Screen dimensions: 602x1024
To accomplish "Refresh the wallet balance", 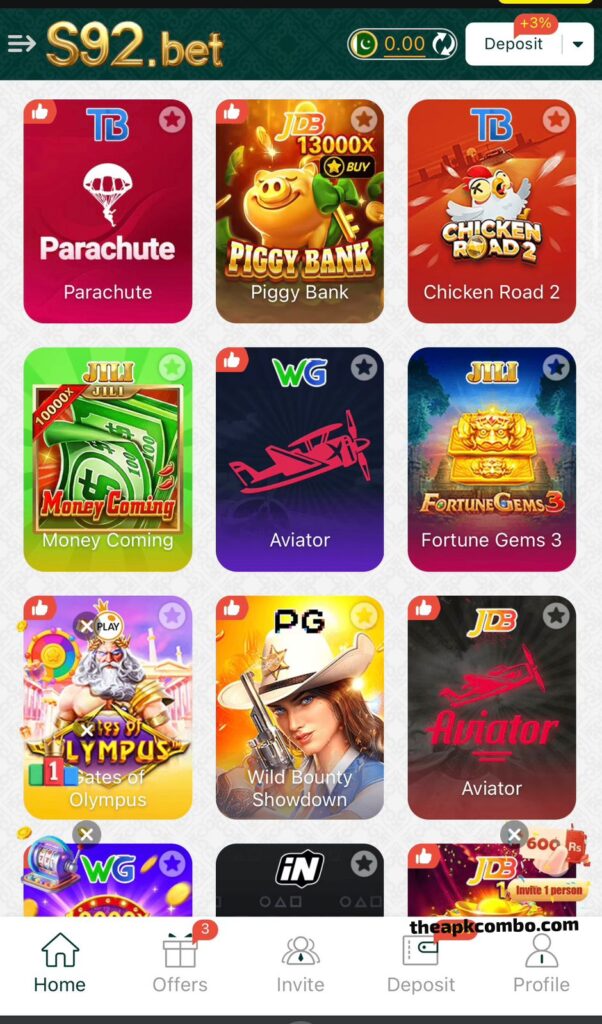I will click(443, 44).
